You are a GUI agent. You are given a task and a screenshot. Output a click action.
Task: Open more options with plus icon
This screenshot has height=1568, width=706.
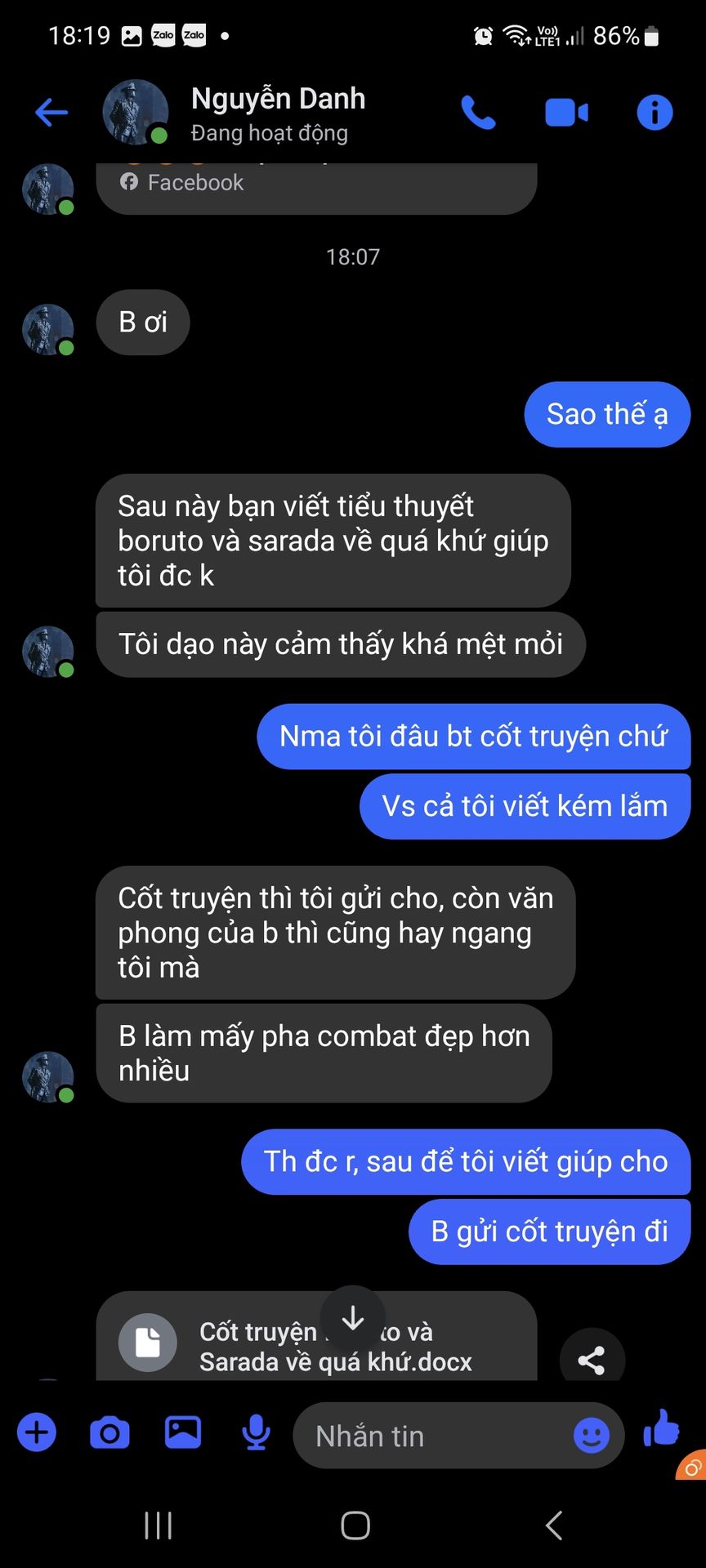[37, 1432]
